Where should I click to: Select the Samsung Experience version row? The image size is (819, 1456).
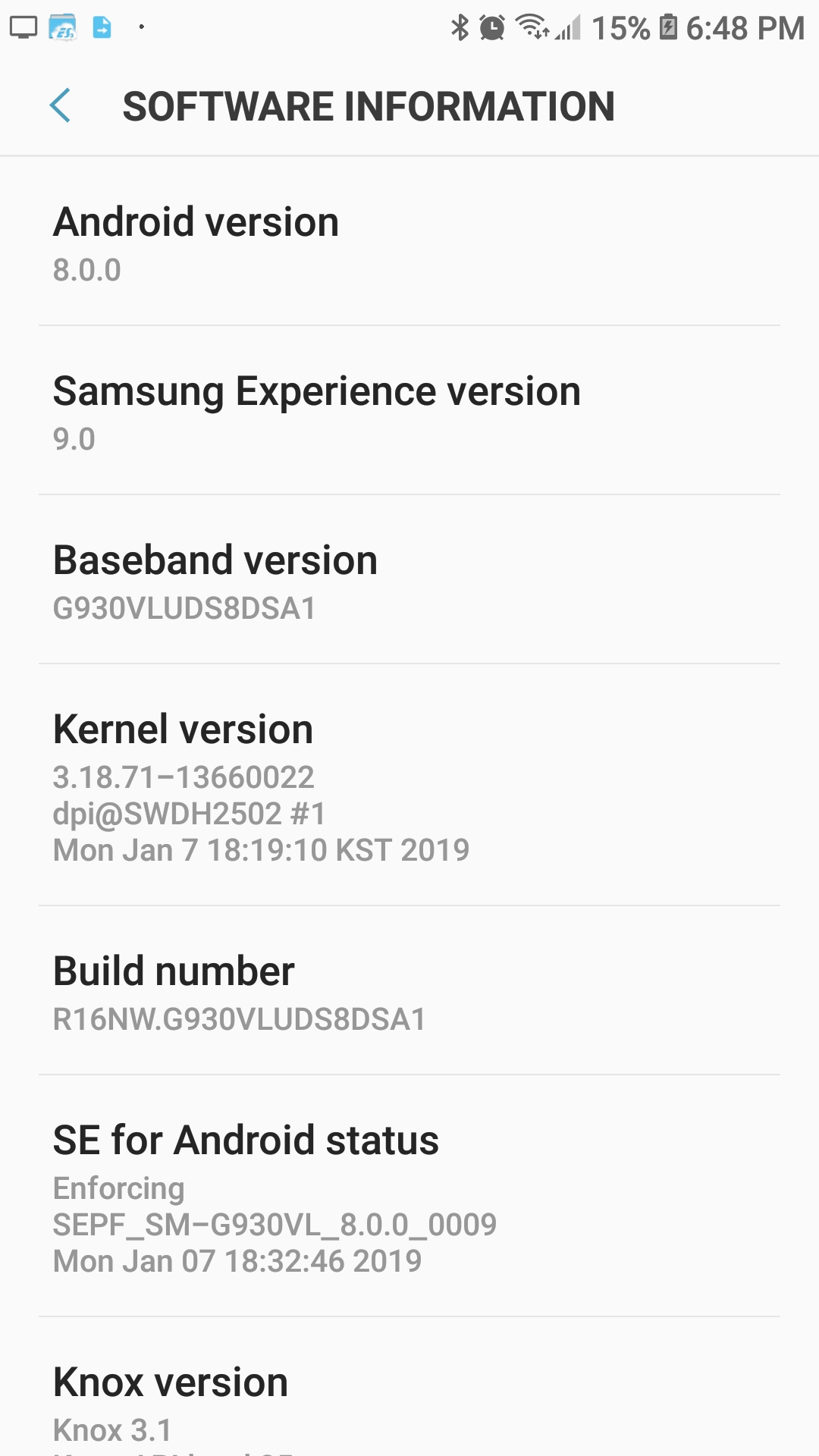click(409, 411)
